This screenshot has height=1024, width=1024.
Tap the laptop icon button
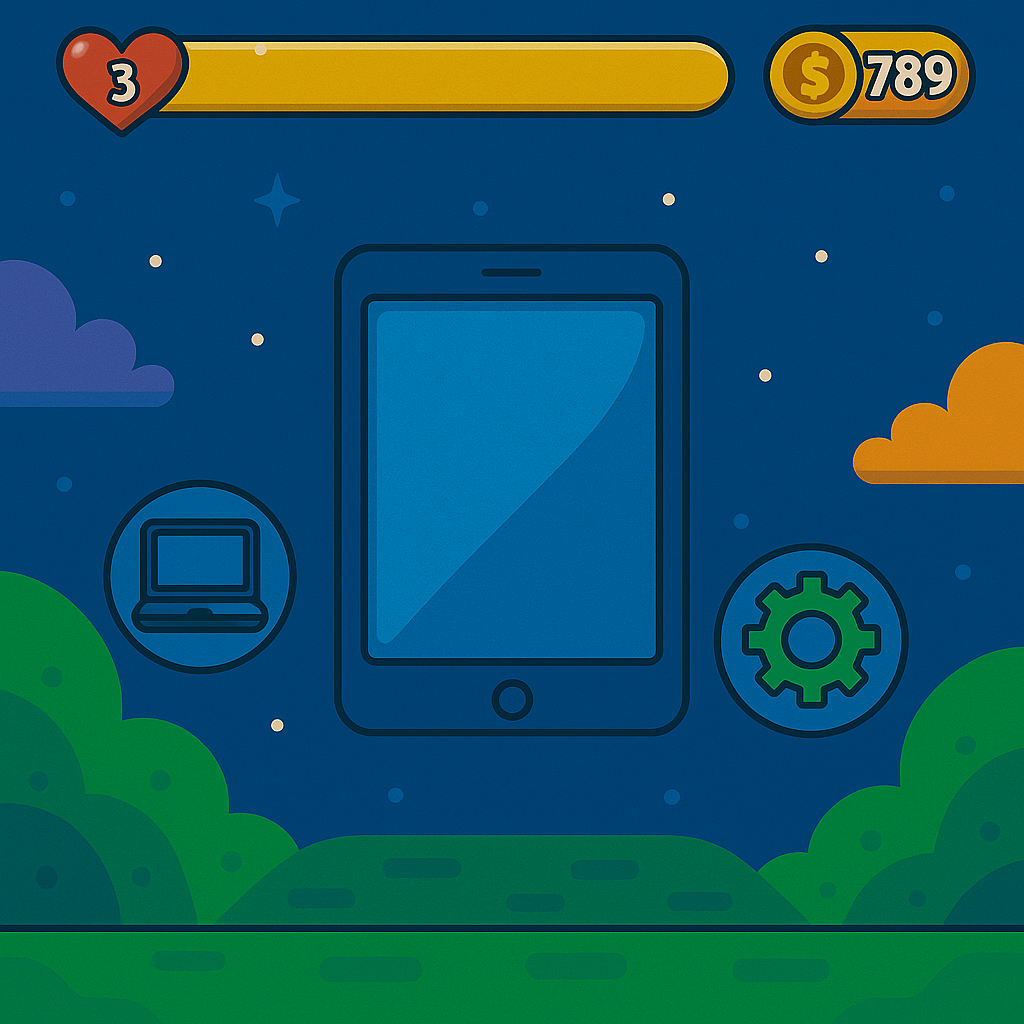pyautogui.click(x=200, y=577)
